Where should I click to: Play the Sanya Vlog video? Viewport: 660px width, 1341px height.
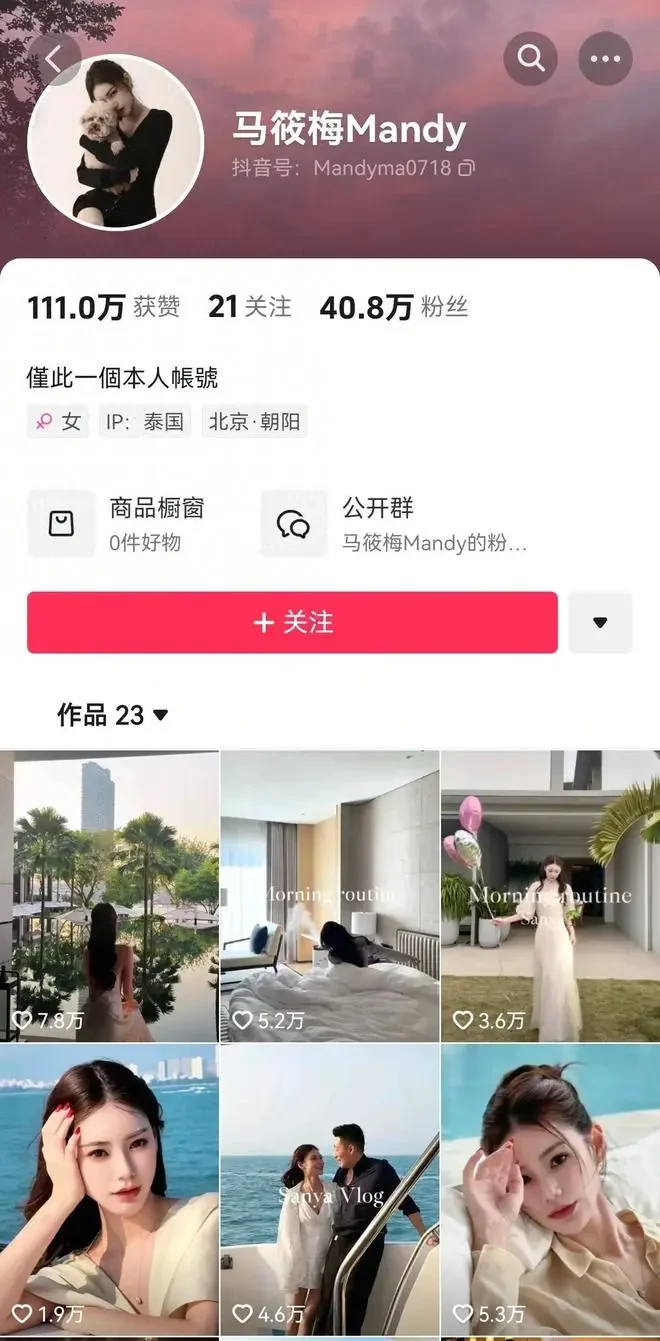pyautogui.click(x=329, y=1190)
